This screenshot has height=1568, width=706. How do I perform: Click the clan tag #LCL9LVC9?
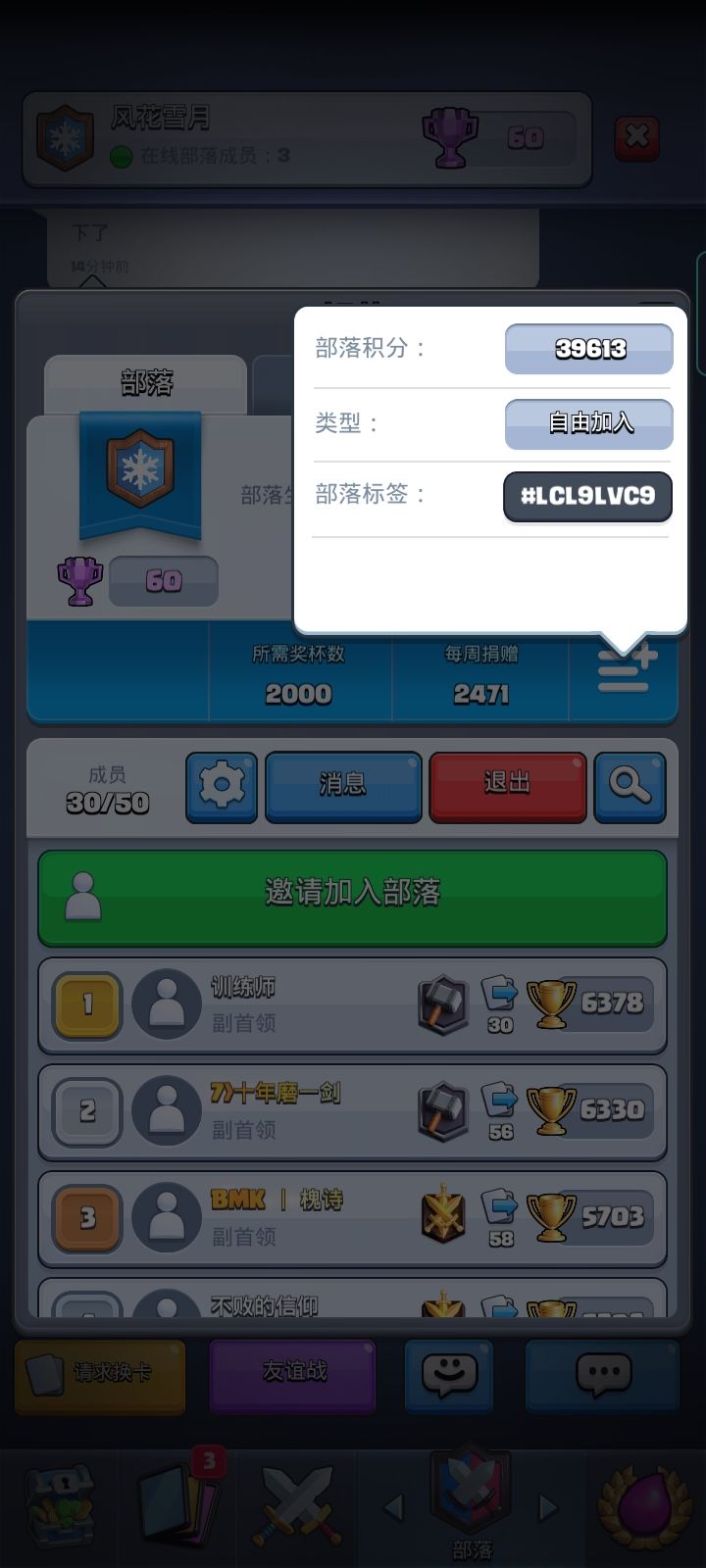586,497
